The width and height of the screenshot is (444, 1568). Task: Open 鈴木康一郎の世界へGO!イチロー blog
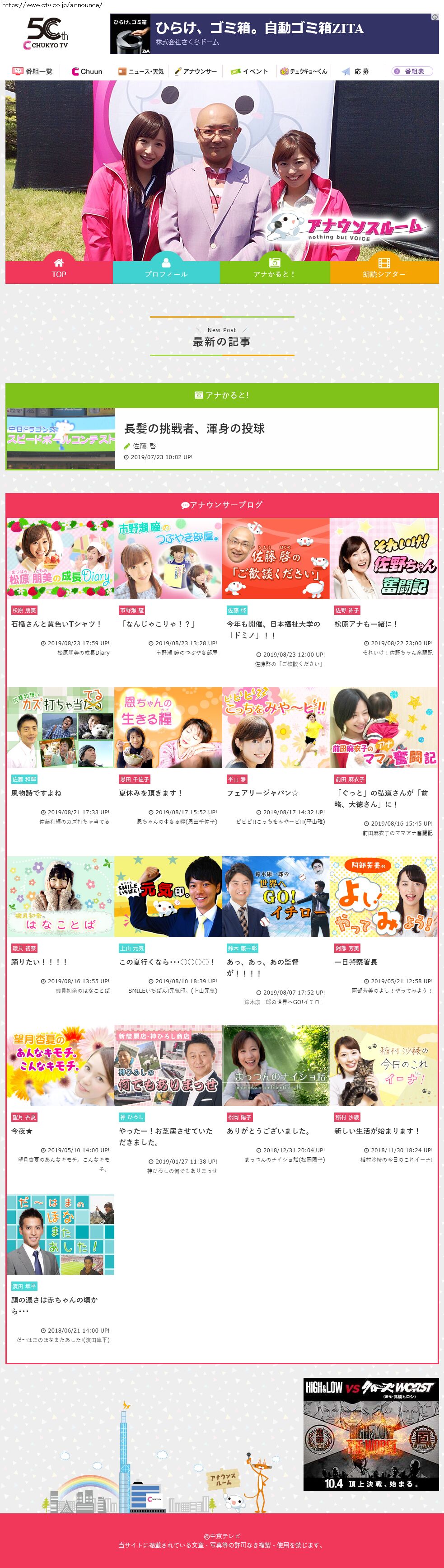276,897
